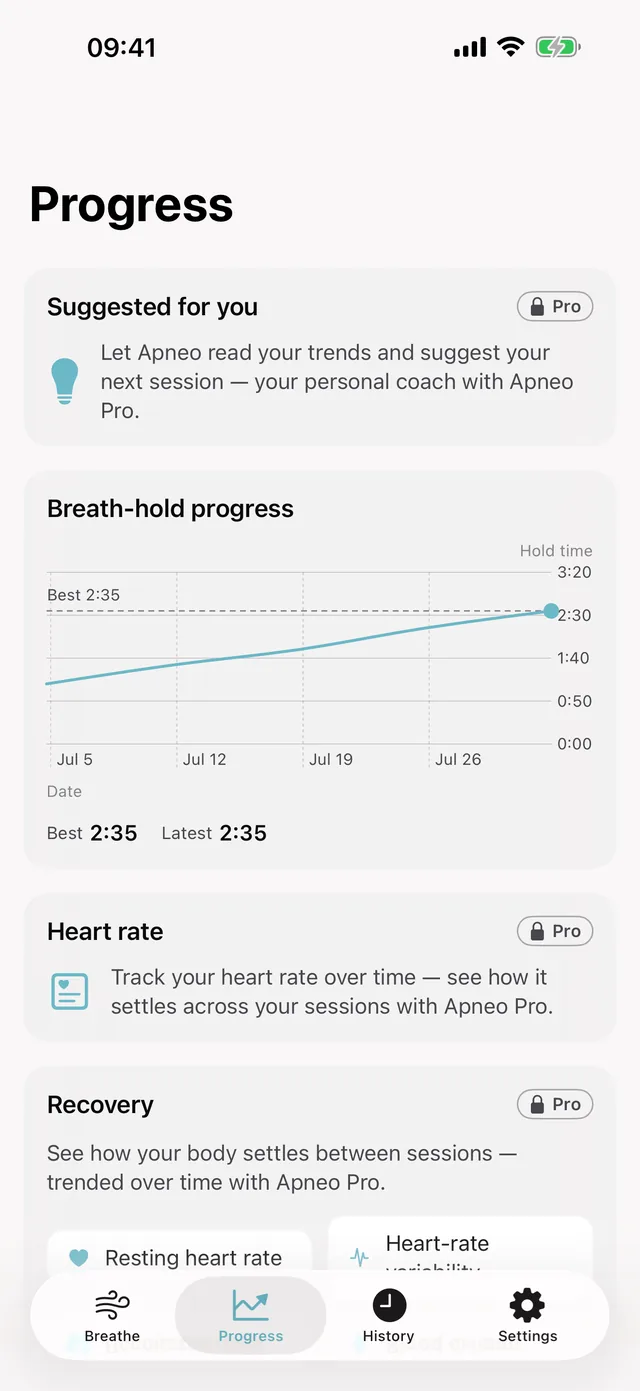
Task: Select the Progress tab
Action: click(251, 1316)
